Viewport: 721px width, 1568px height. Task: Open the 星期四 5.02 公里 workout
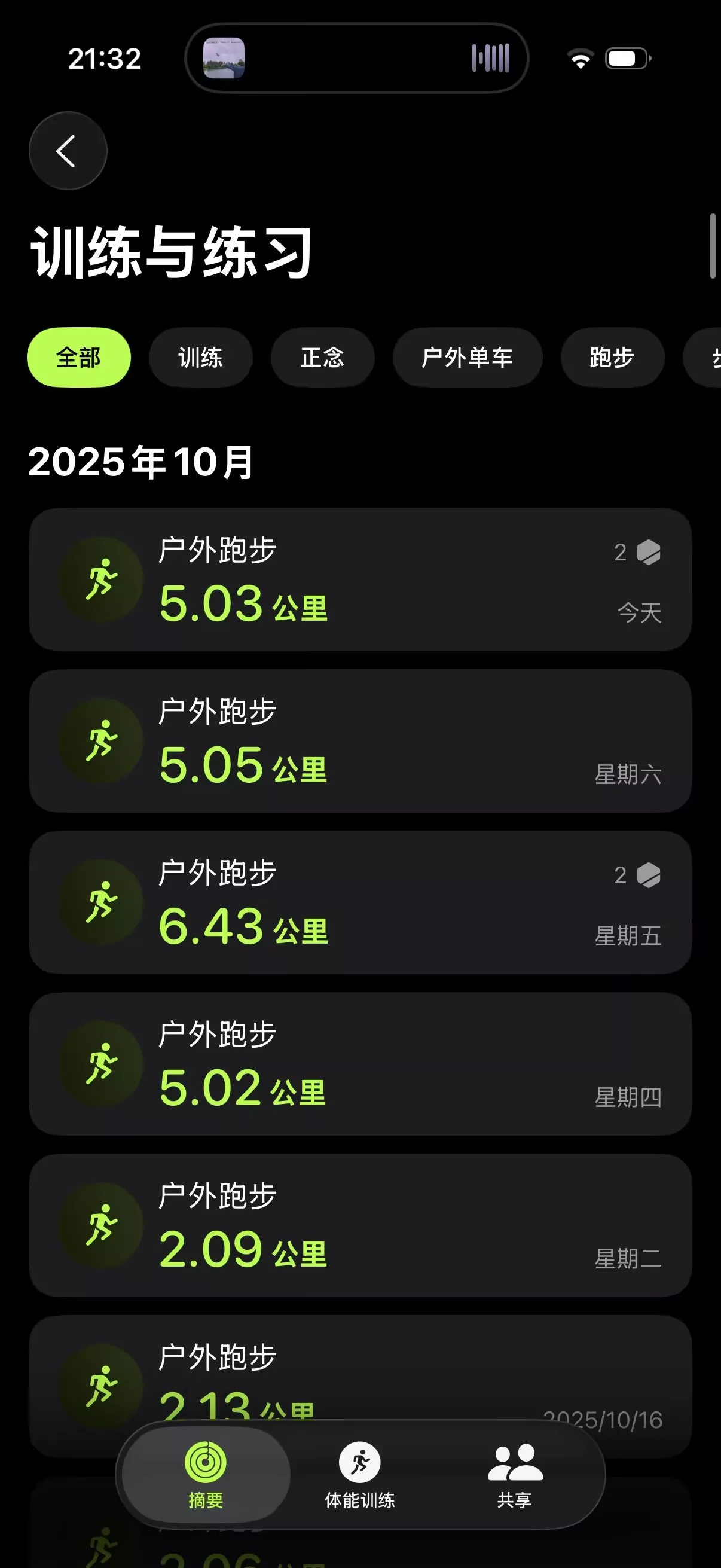click(x=359, y=1063)
